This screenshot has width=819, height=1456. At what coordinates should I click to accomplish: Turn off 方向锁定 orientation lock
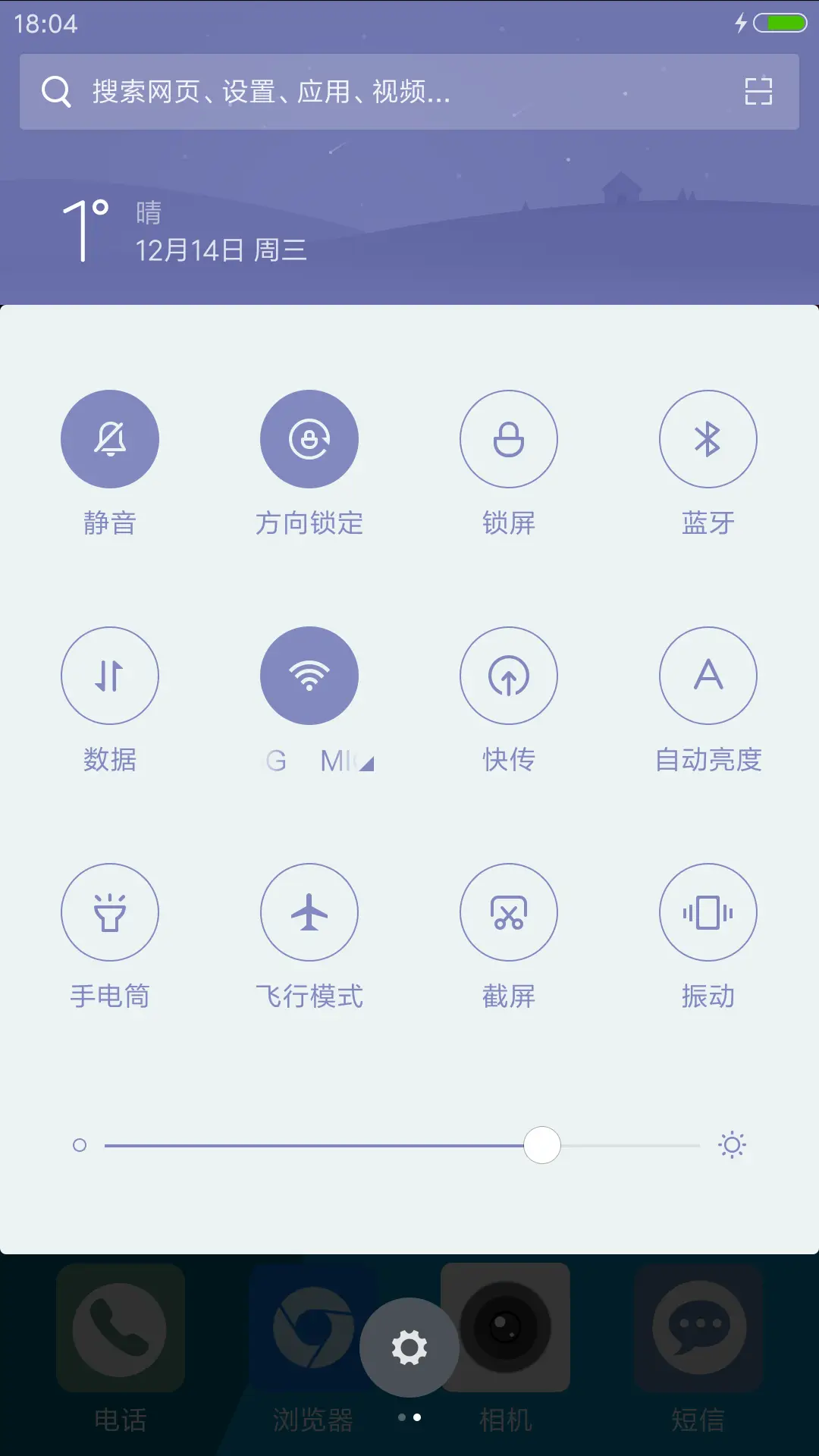(x=309, y=438)
